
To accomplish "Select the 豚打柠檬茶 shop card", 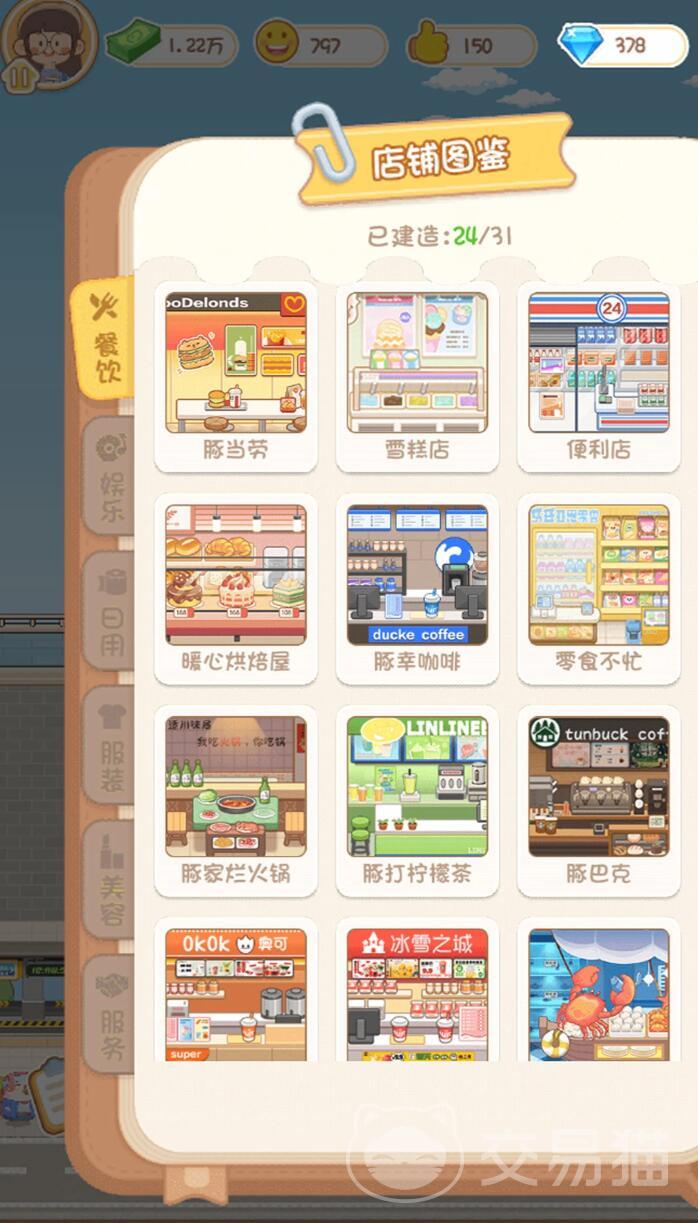I will (417, 801).
